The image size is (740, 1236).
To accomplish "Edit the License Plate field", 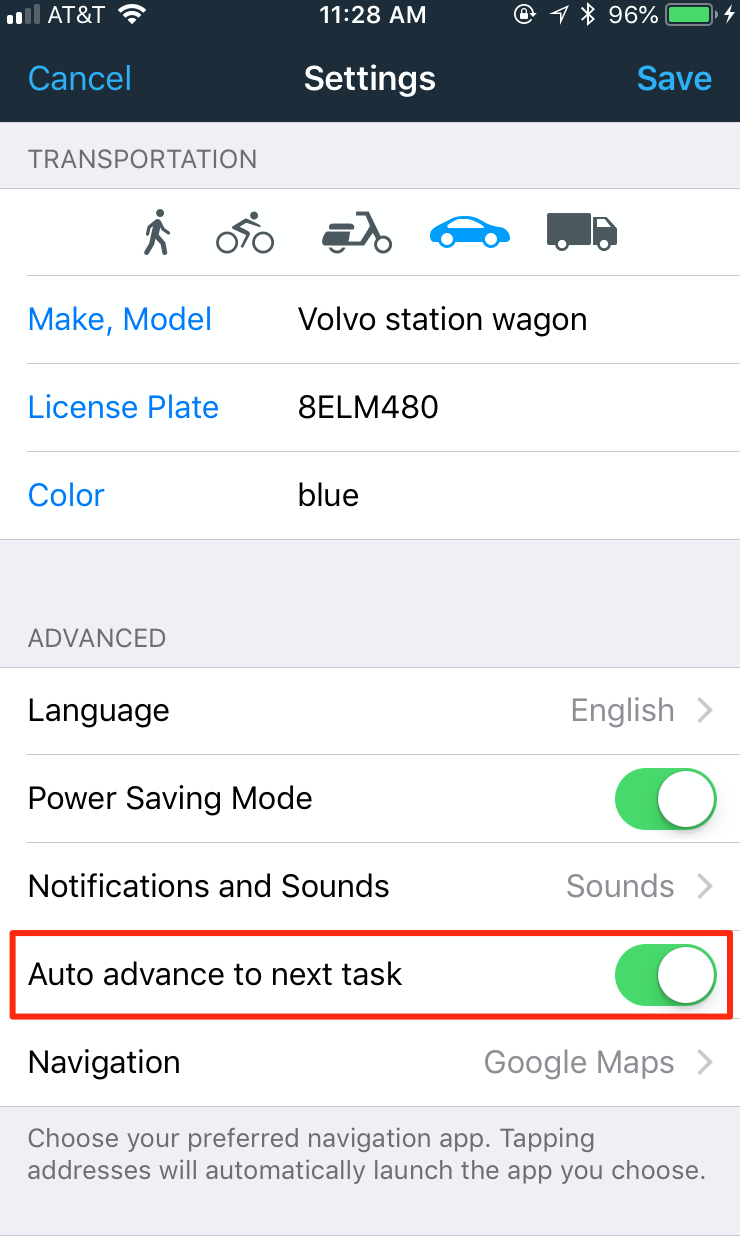I will [x=370, y=408].
